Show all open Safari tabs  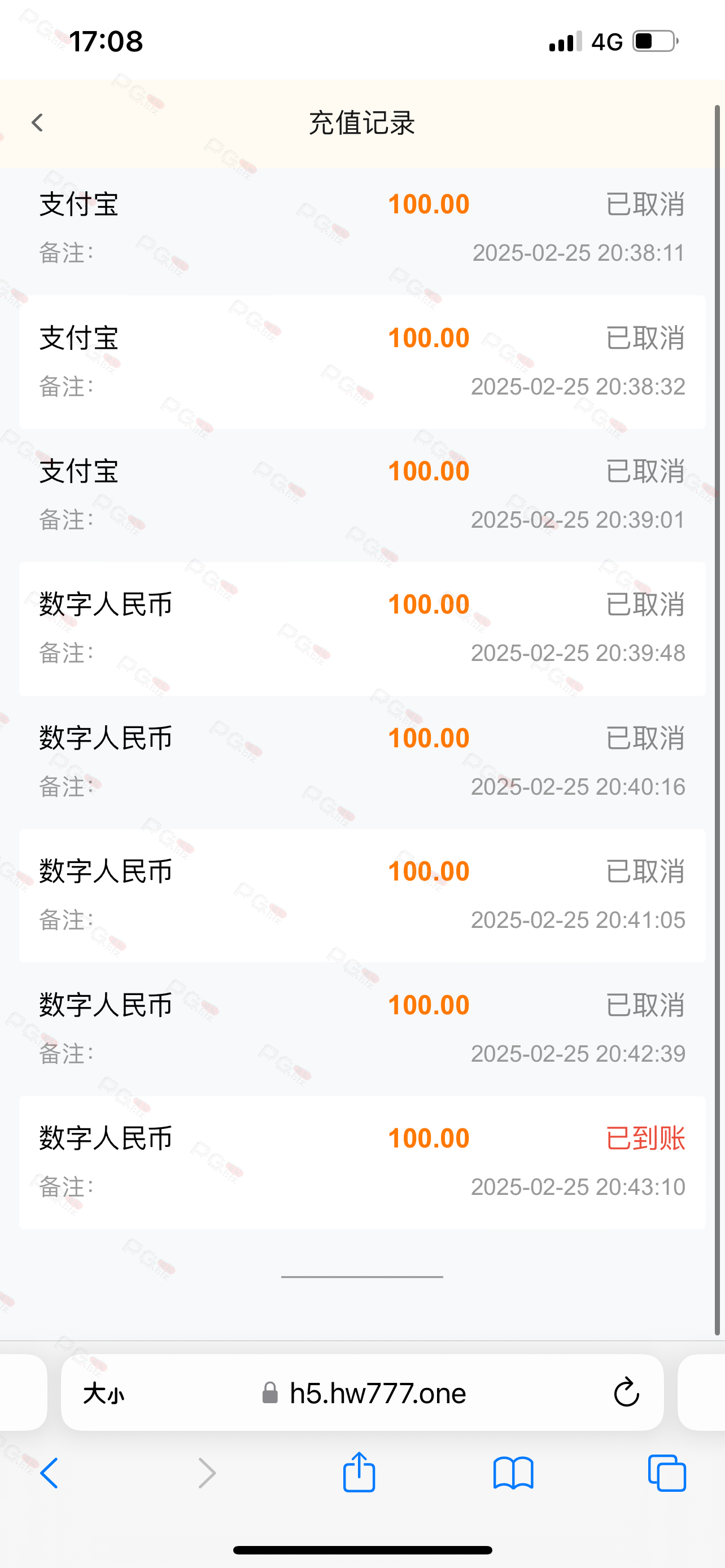(x=667, y=1473)
